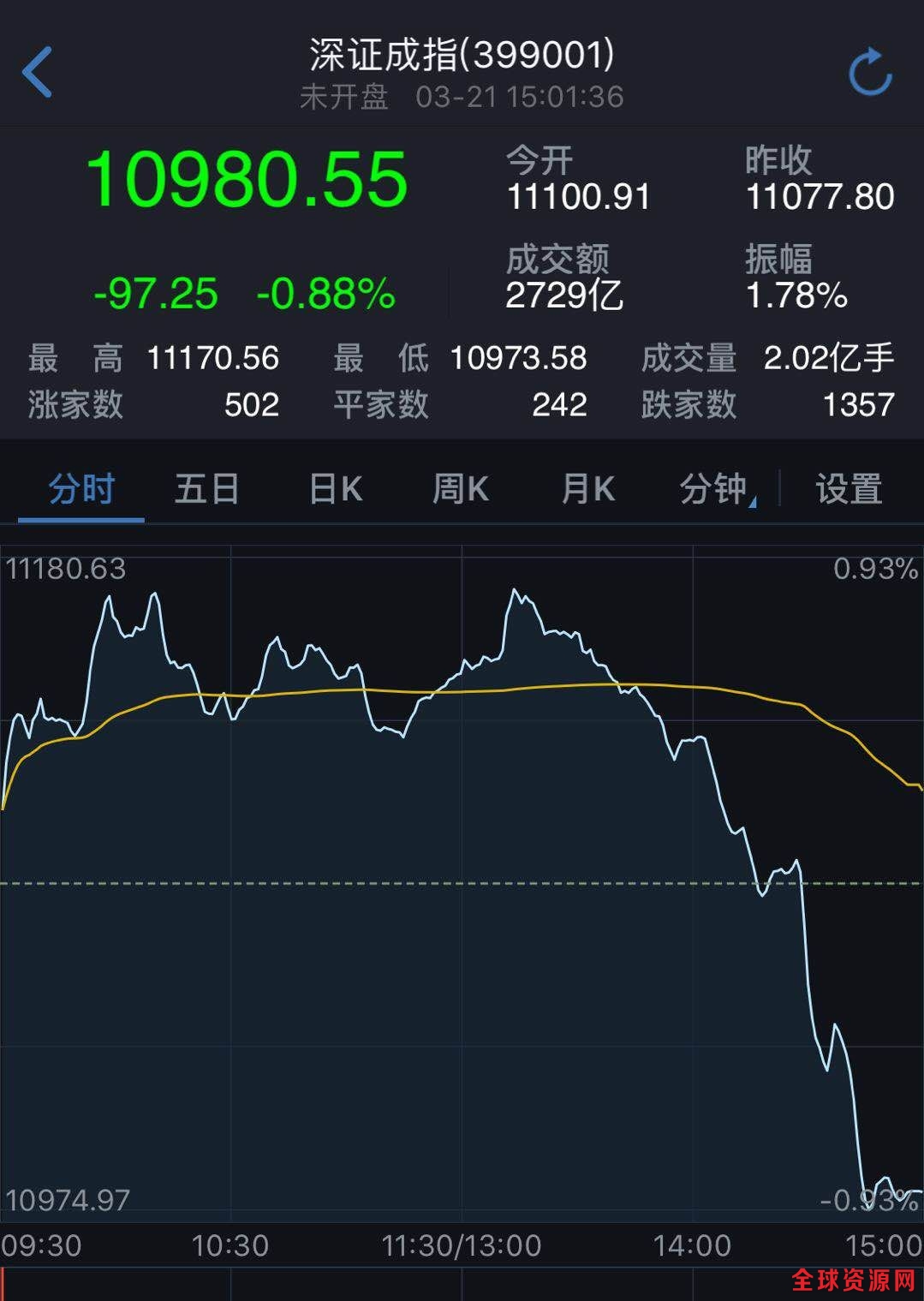Refresh the index quote data
The width and height of the screenshot is (924, 1301).
(870, 73)
